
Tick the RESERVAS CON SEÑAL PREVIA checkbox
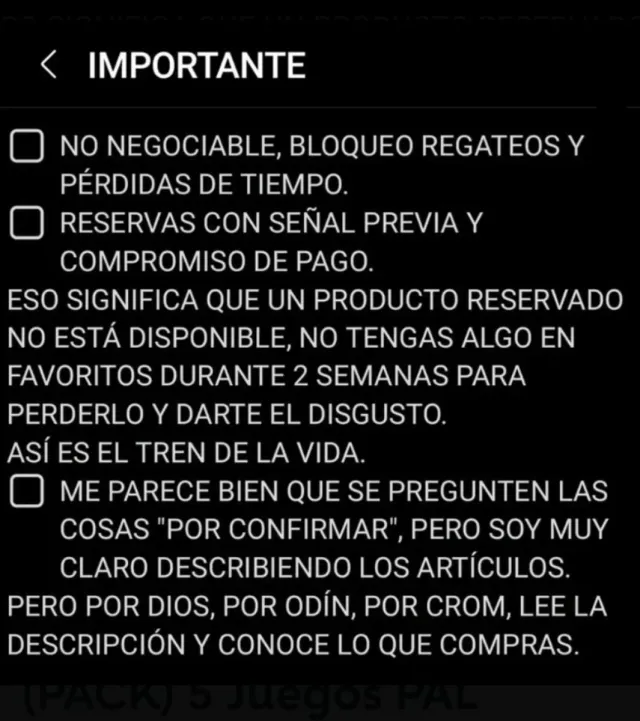tap(26, 223)
